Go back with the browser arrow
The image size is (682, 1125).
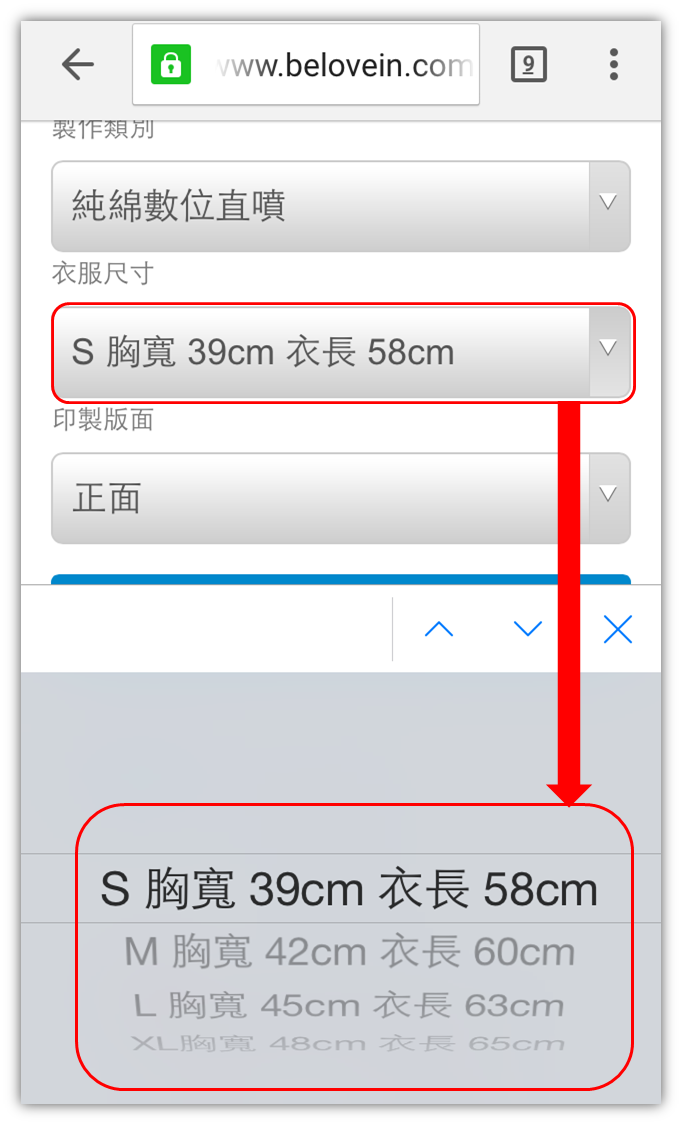[77, 65]
